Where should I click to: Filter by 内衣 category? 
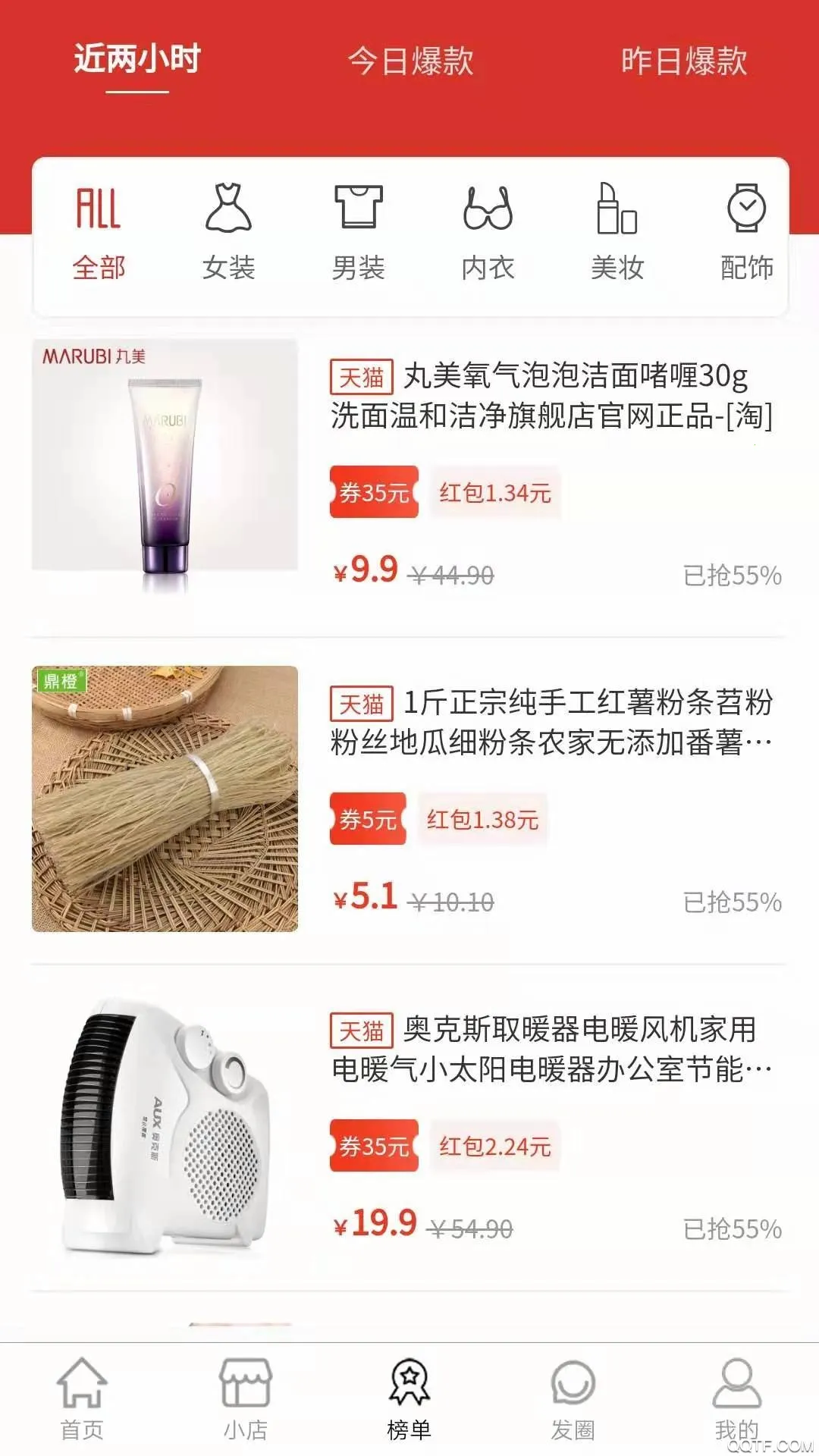point(488,233)
